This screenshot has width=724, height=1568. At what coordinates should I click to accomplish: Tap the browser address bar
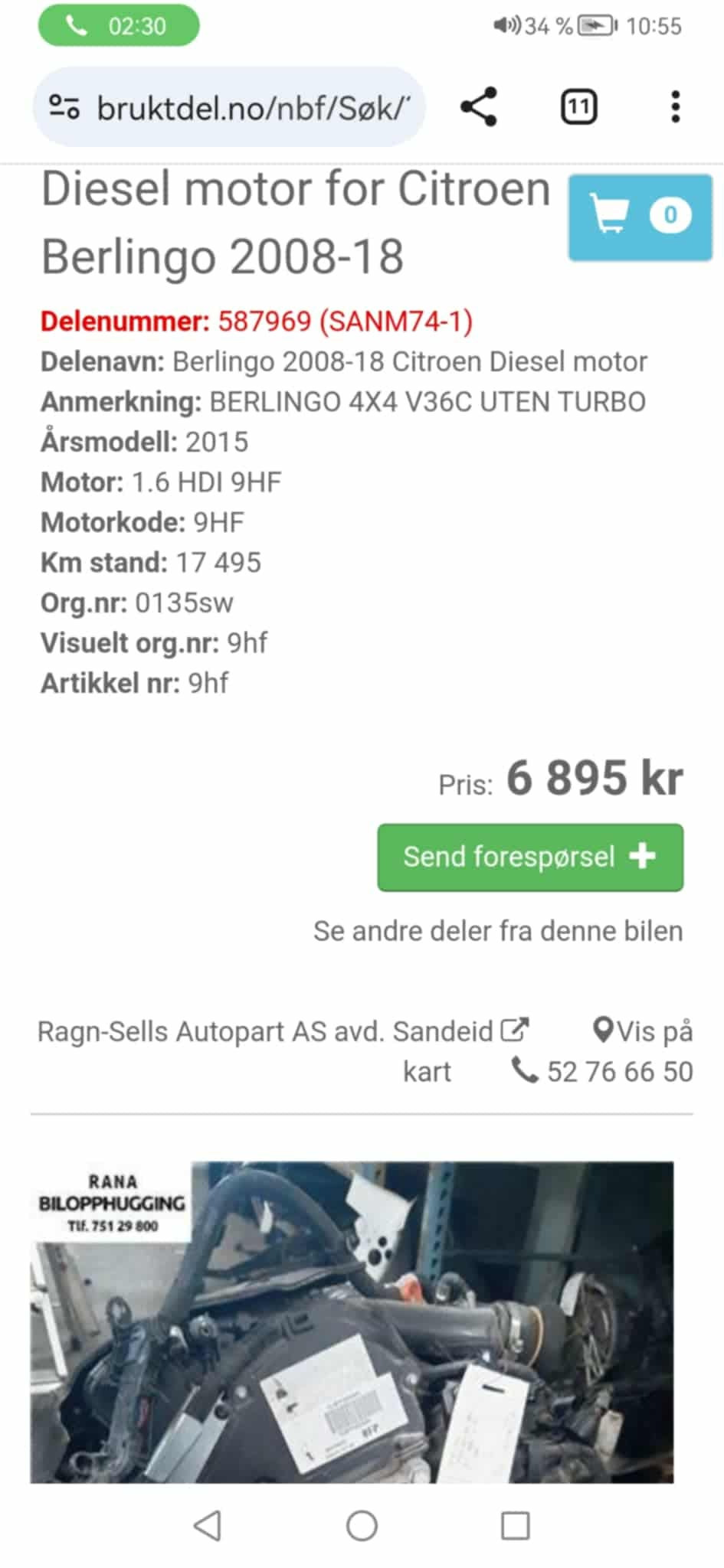point(253,108)
